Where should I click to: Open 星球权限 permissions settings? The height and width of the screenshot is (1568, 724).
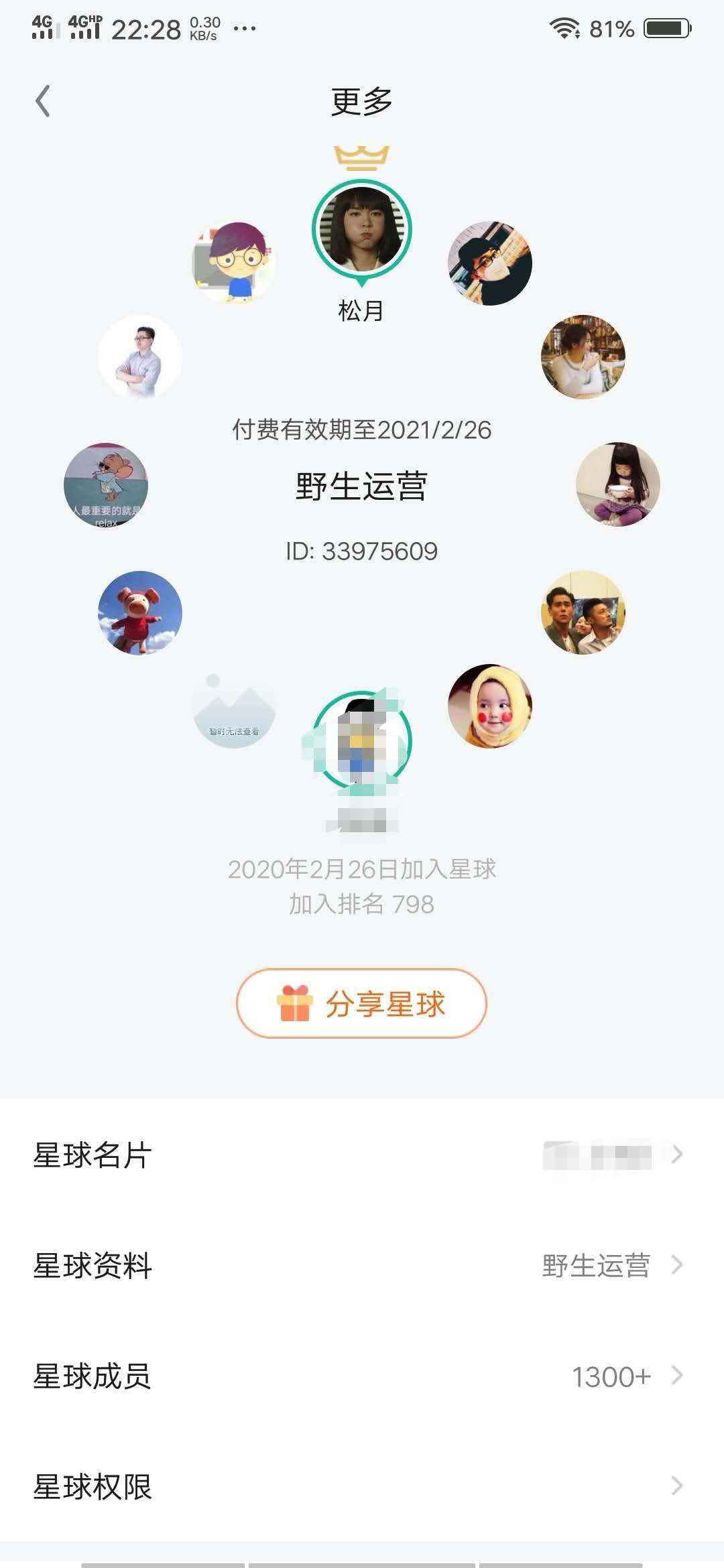coord(362,1486)
